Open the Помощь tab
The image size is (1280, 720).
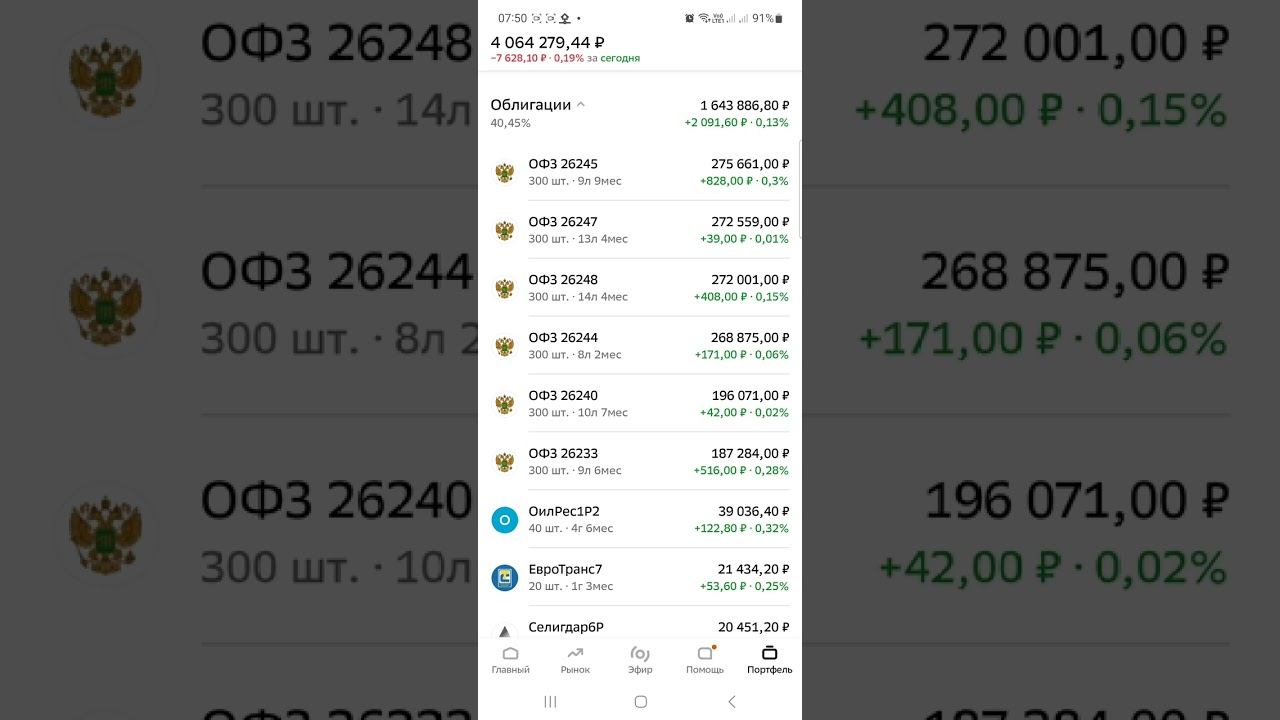click(705, 660)
